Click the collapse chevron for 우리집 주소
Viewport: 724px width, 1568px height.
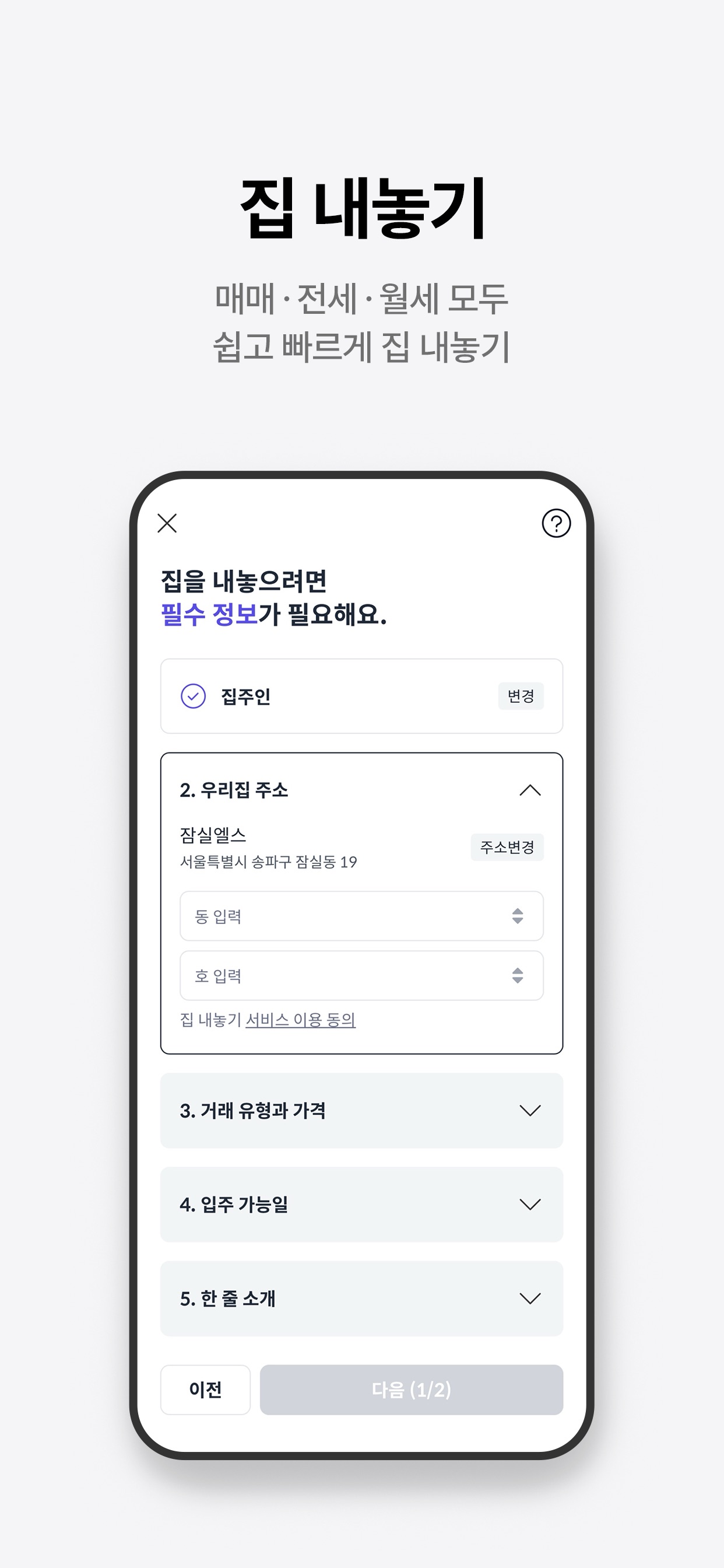tap(530, 790)
